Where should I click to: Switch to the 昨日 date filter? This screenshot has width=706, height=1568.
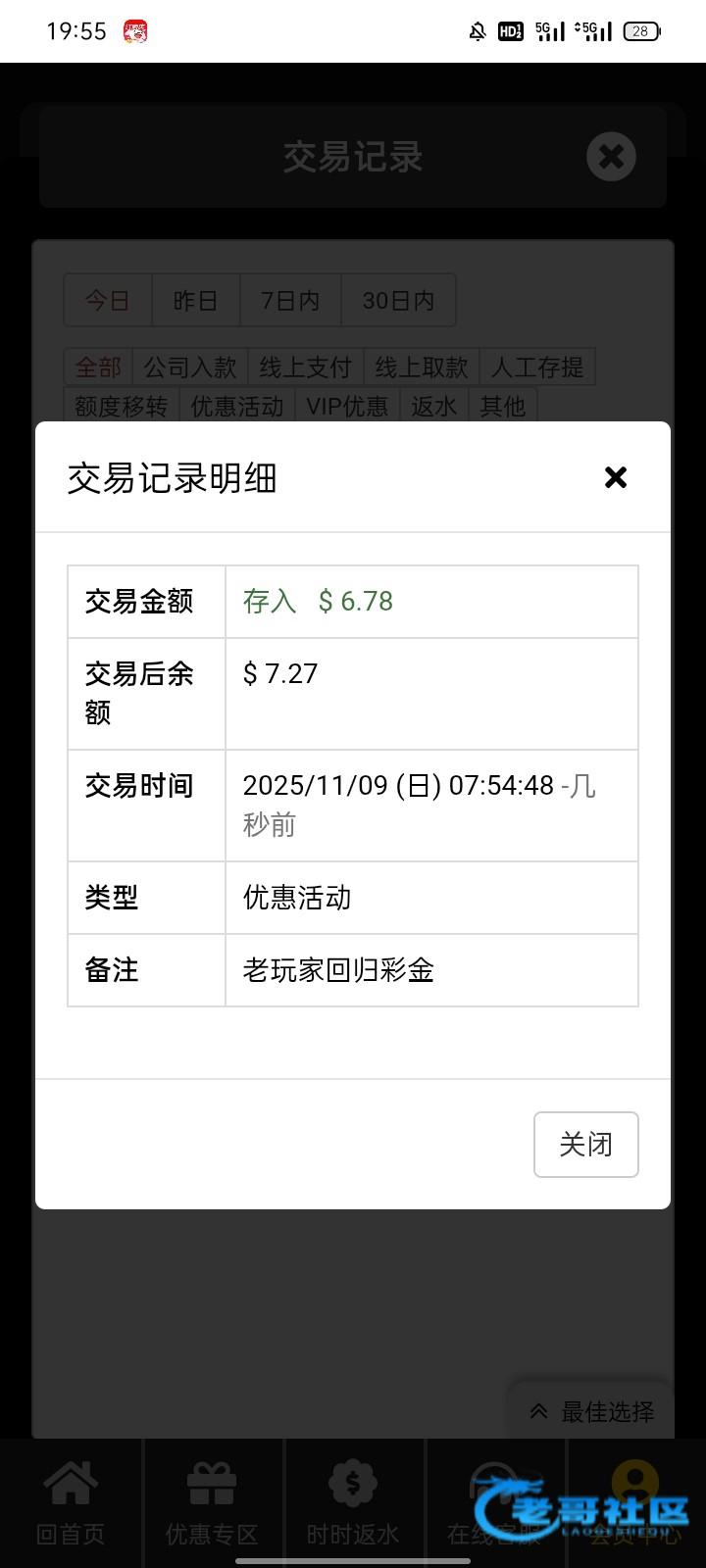(x=196, y=300)
